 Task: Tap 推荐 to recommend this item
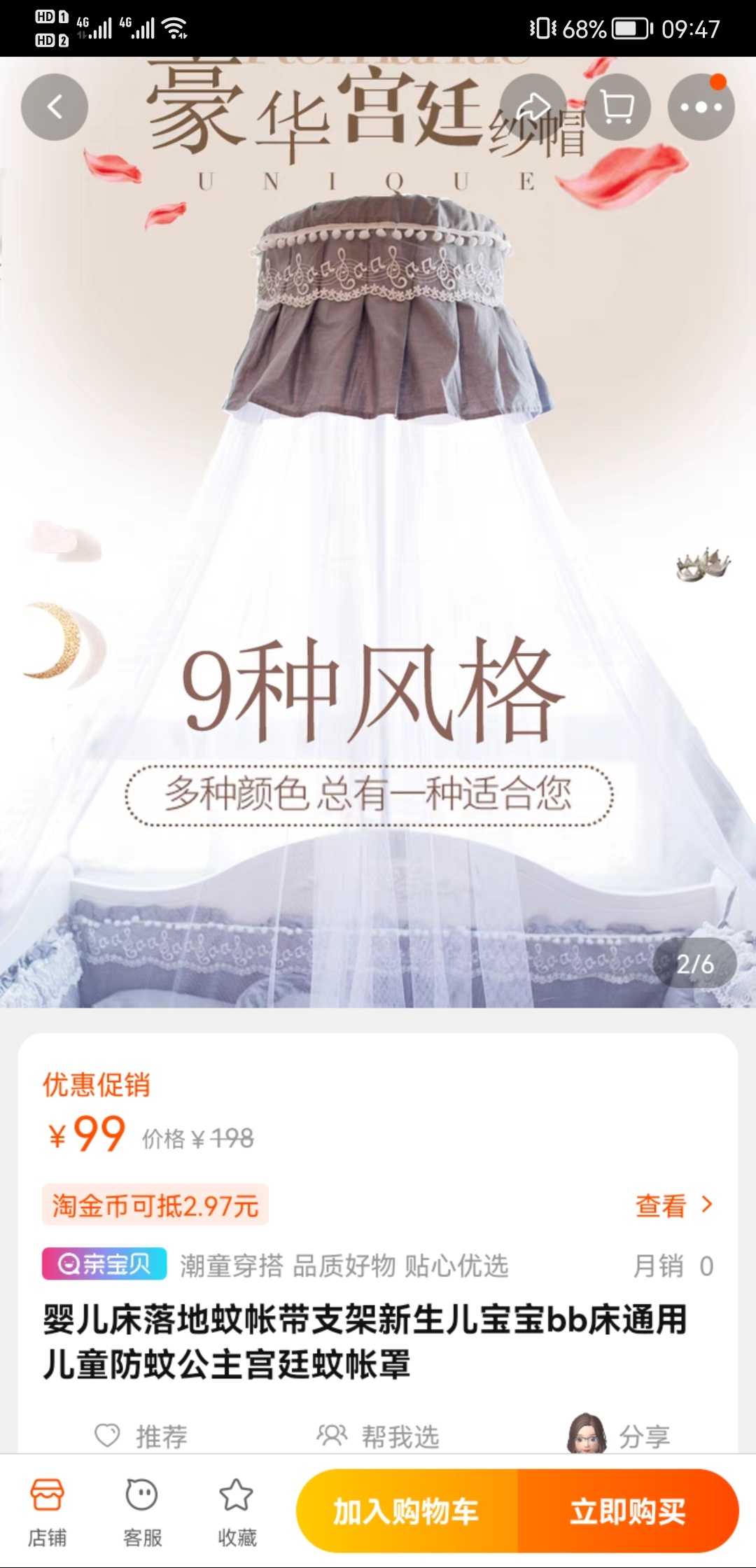point(142,1436)
